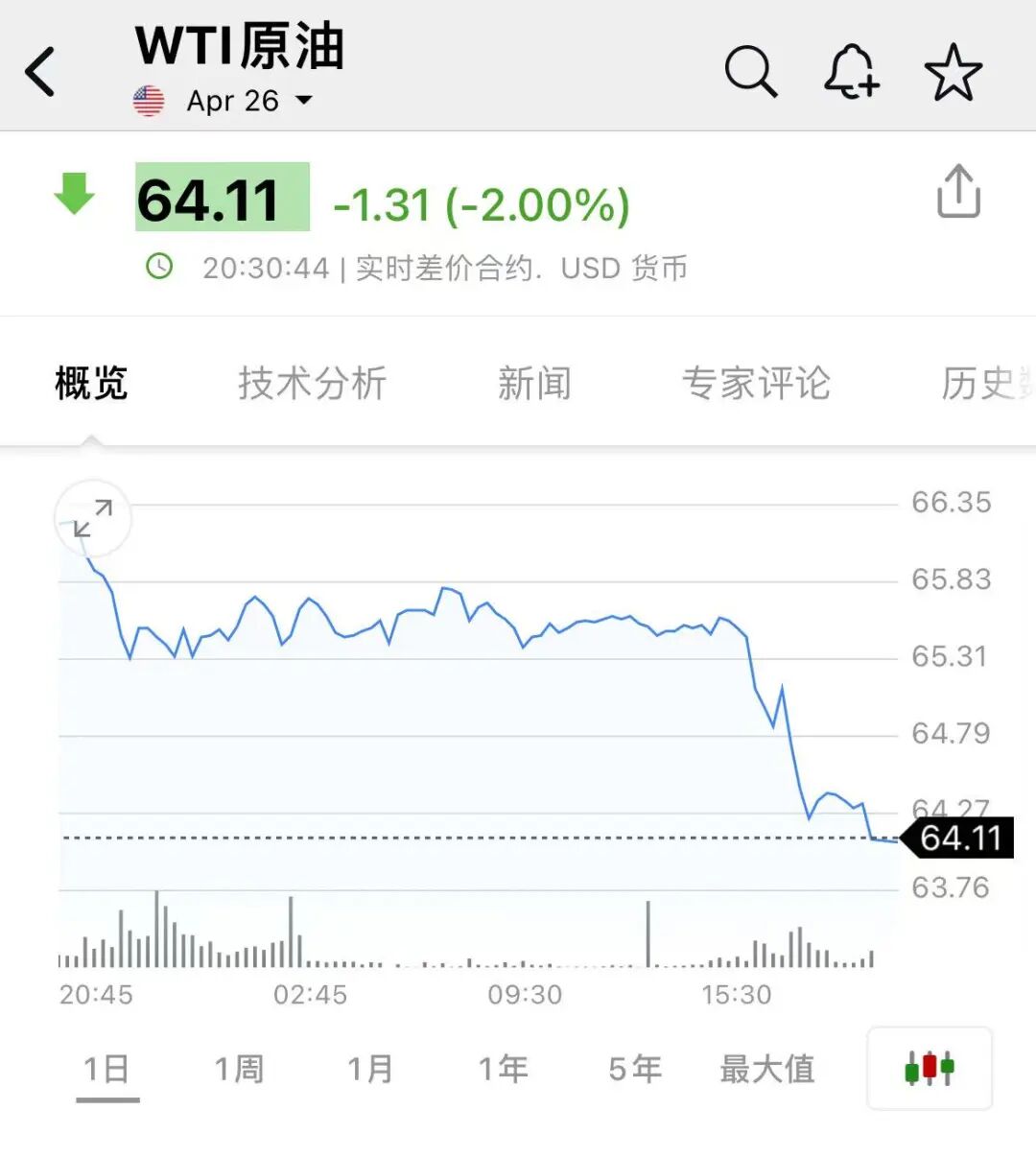Show the 1月 chart range
Viewport: 1036px width, 1157px height.
(x=370, y=1069)
